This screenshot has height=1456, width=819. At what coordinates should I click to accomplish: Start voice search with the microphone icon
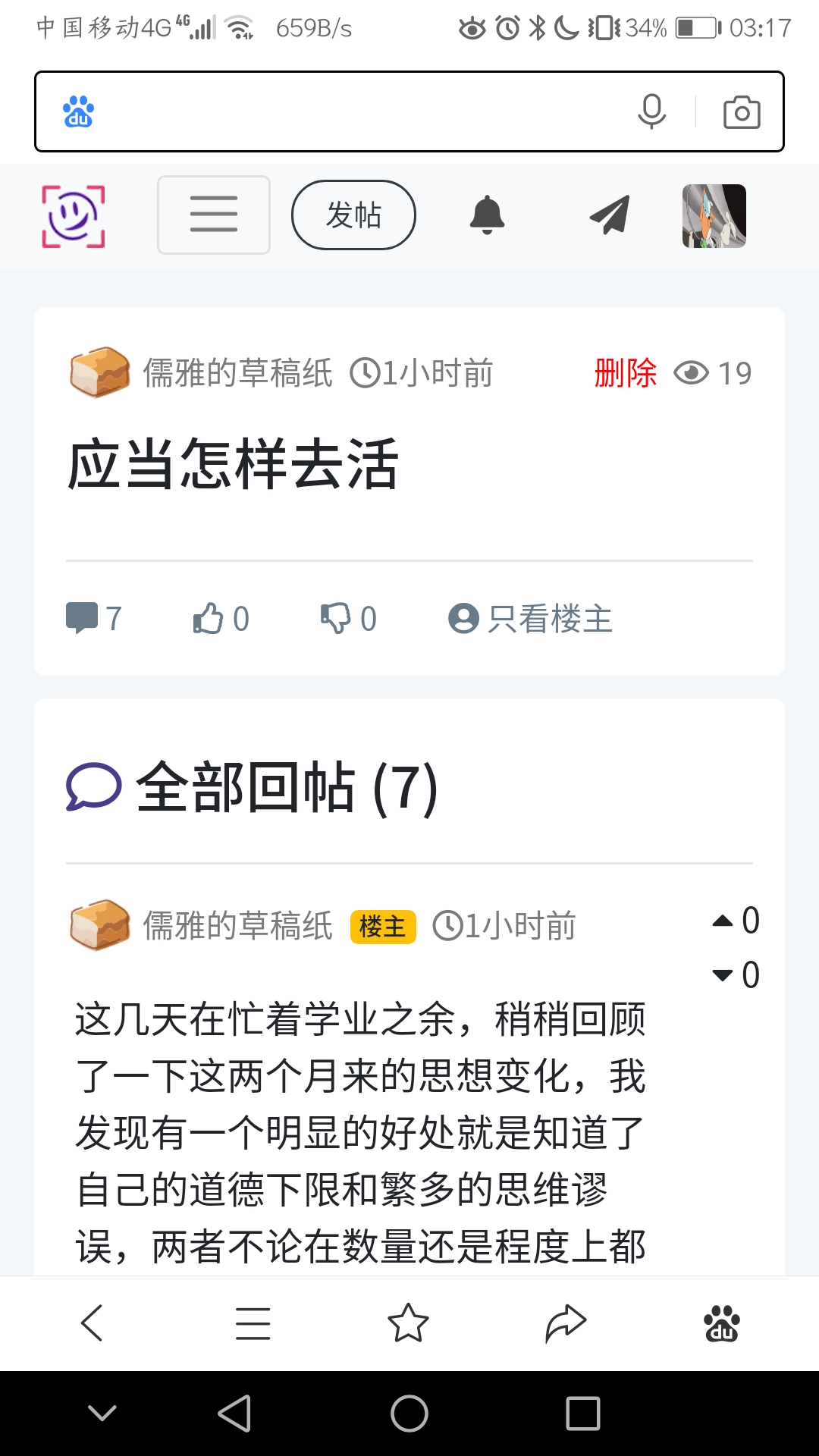point(651,111)
